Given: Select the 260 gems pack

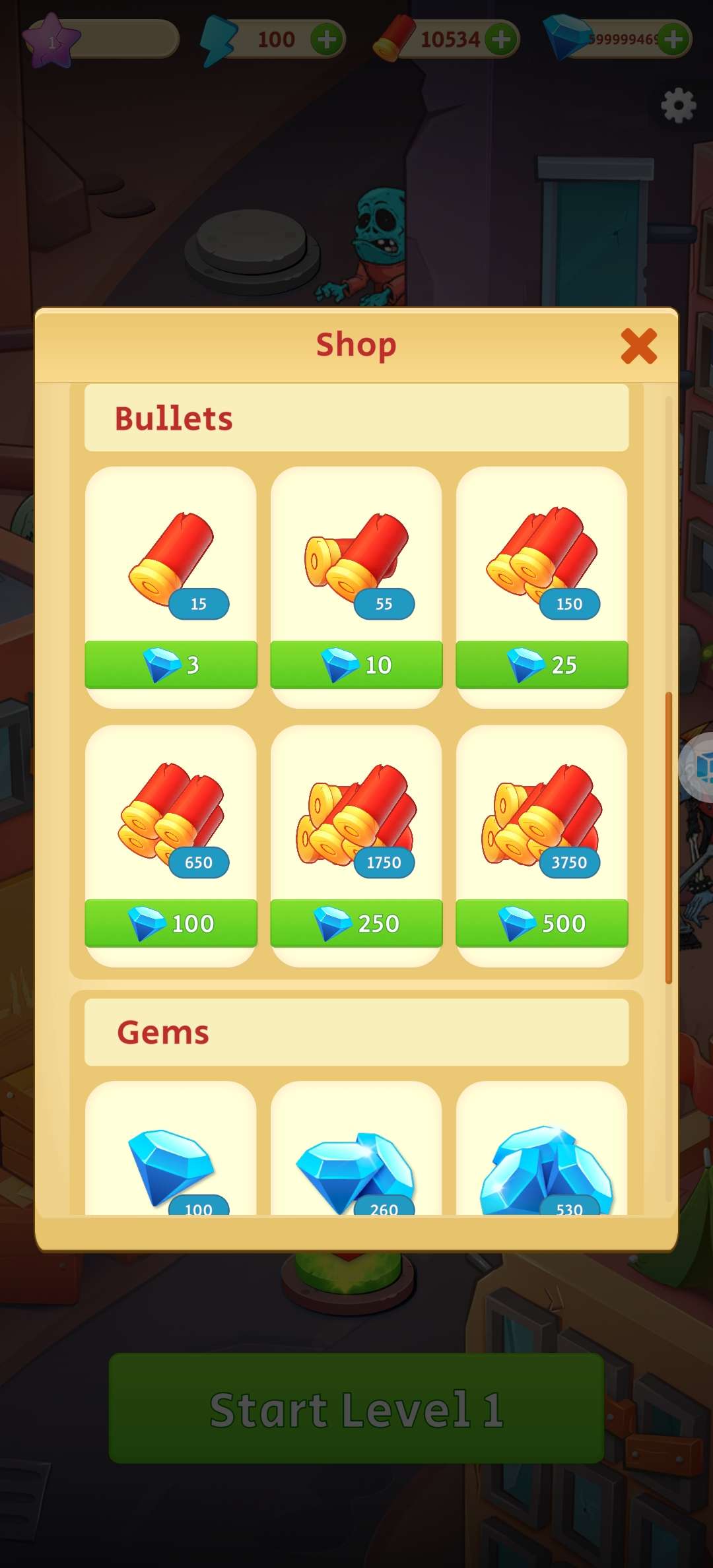Looking at the screenshot, I should tap(356, 1155).
